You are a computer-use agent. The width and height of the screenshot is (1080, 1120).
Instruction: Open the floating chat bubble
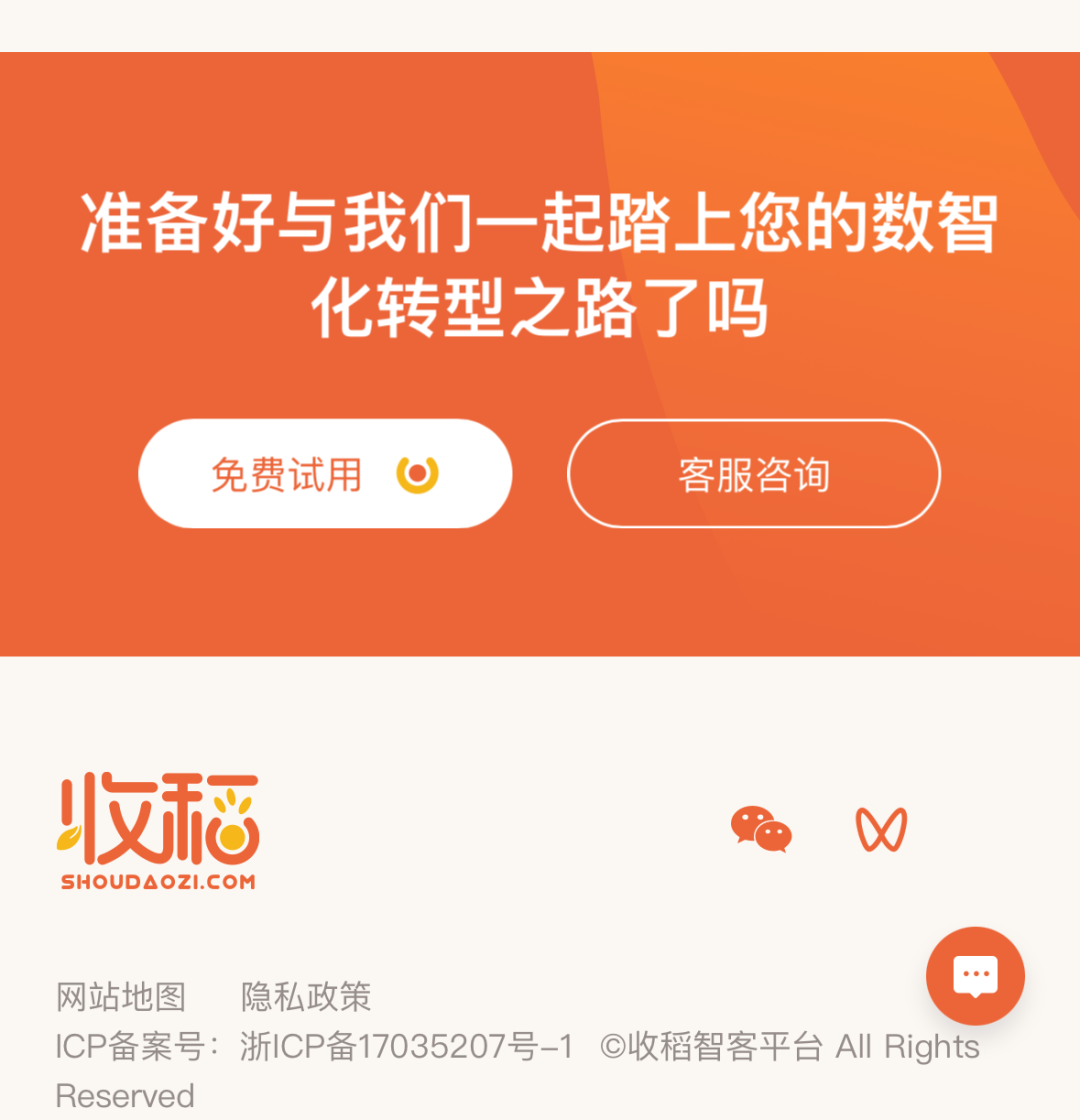tap(975, 976)
